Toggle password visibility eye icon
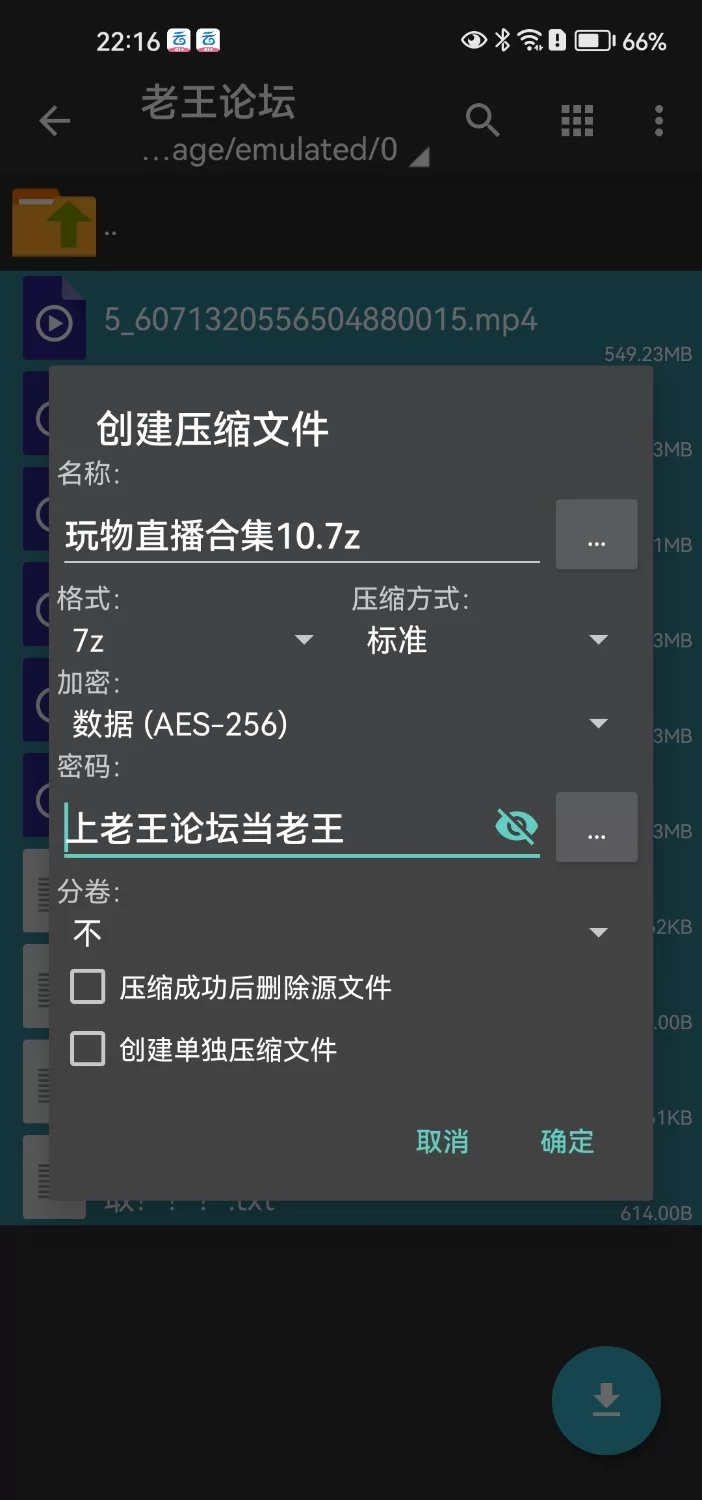The height and width of the screenshot is (1500, 702). (x=516, y=827)
